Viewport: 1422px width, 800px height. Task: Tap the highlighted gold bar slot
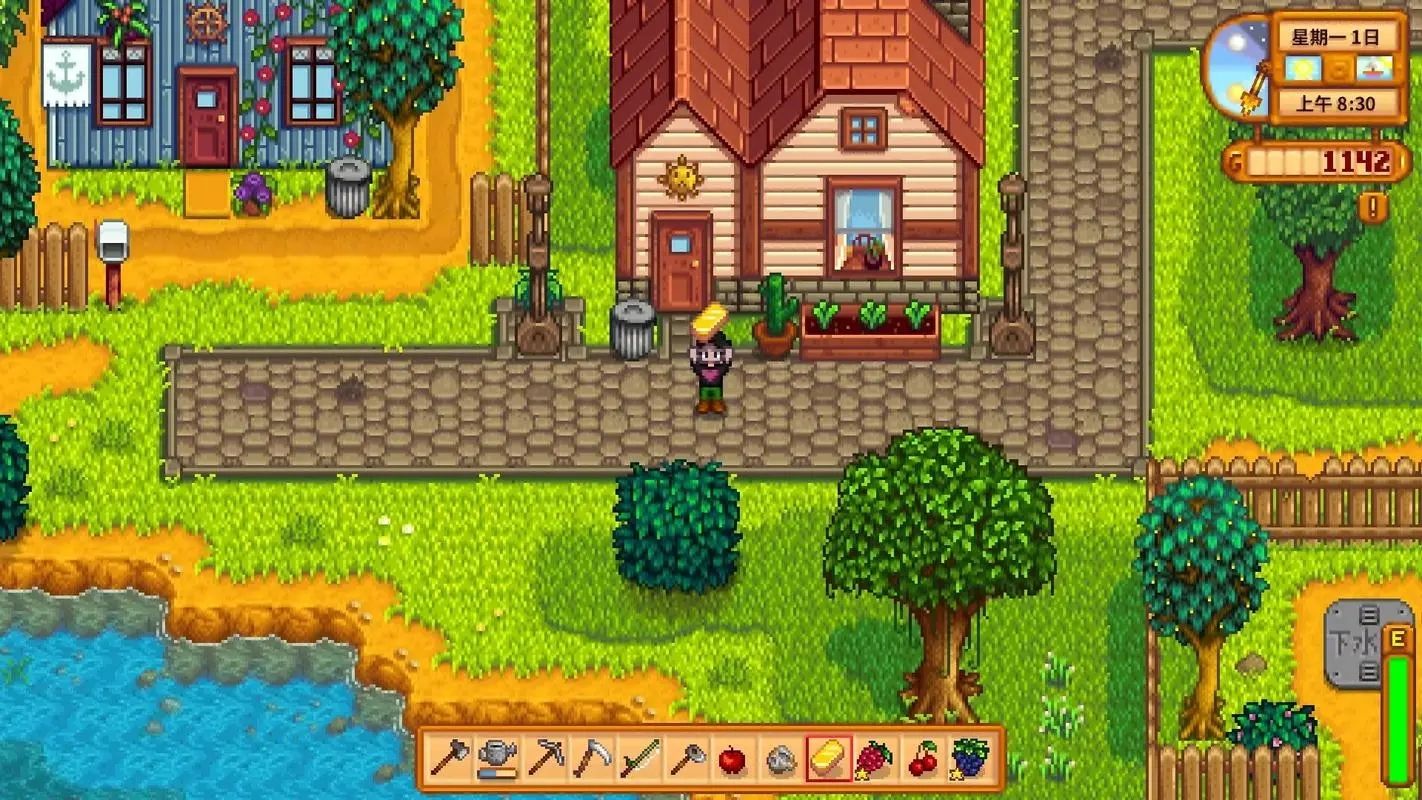pos(828,759)
